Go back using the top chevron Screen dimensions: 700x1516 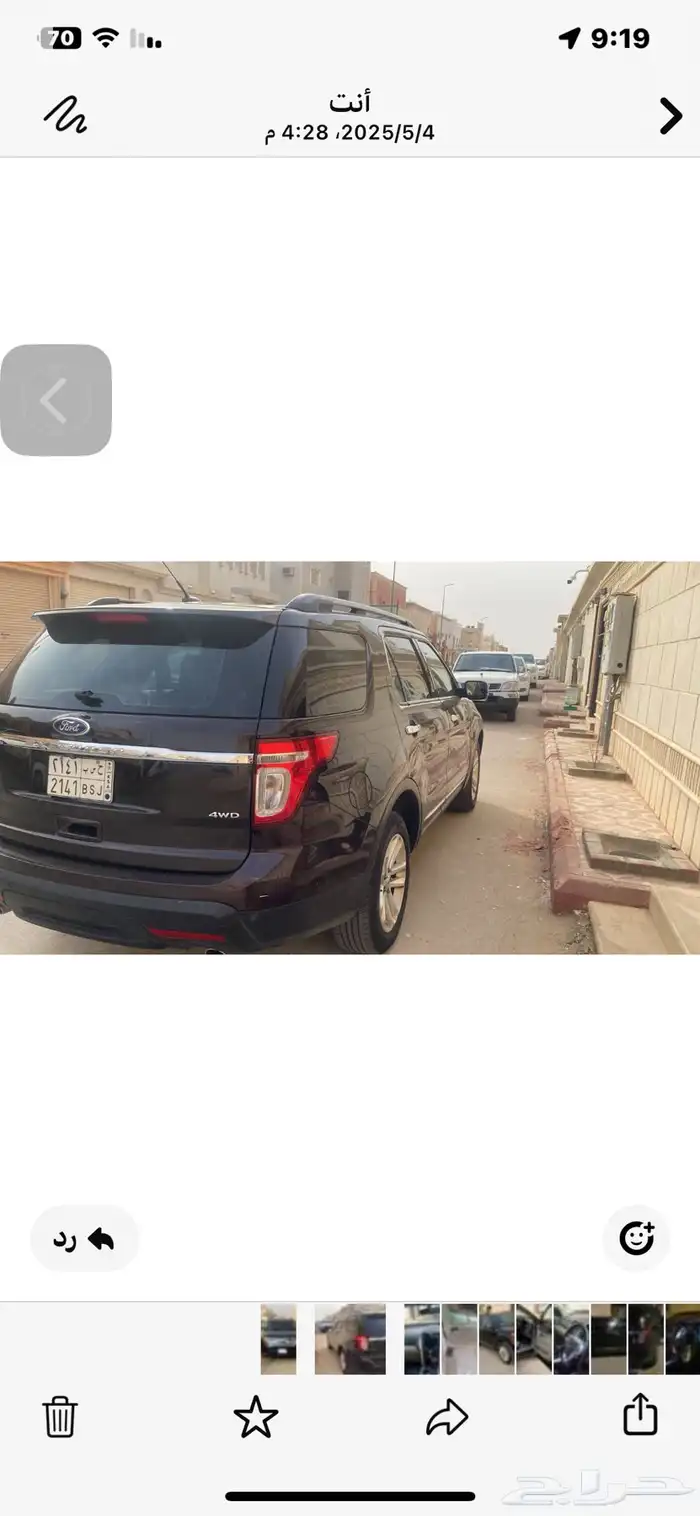pos(670,116)
